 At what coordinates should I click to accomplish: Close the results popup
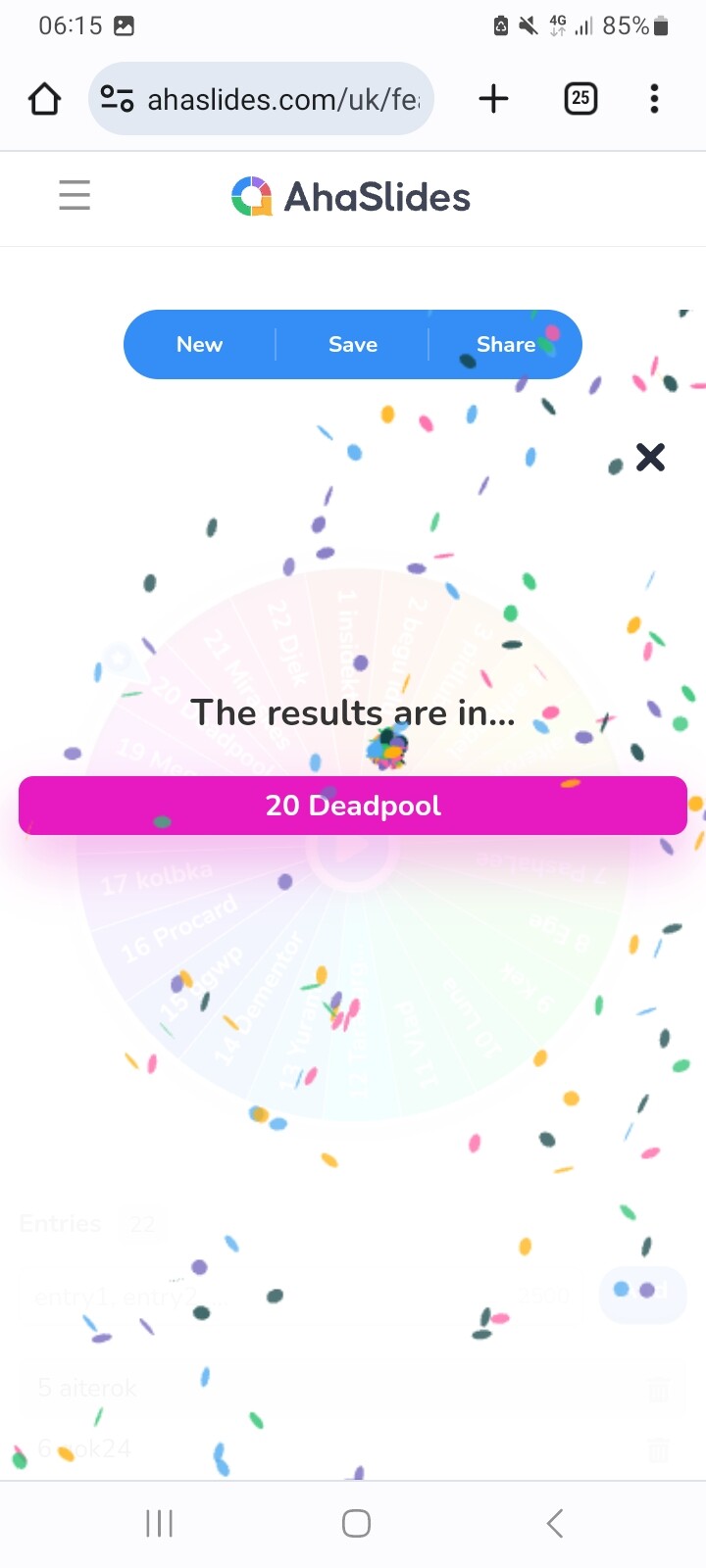tap(650, 457)
